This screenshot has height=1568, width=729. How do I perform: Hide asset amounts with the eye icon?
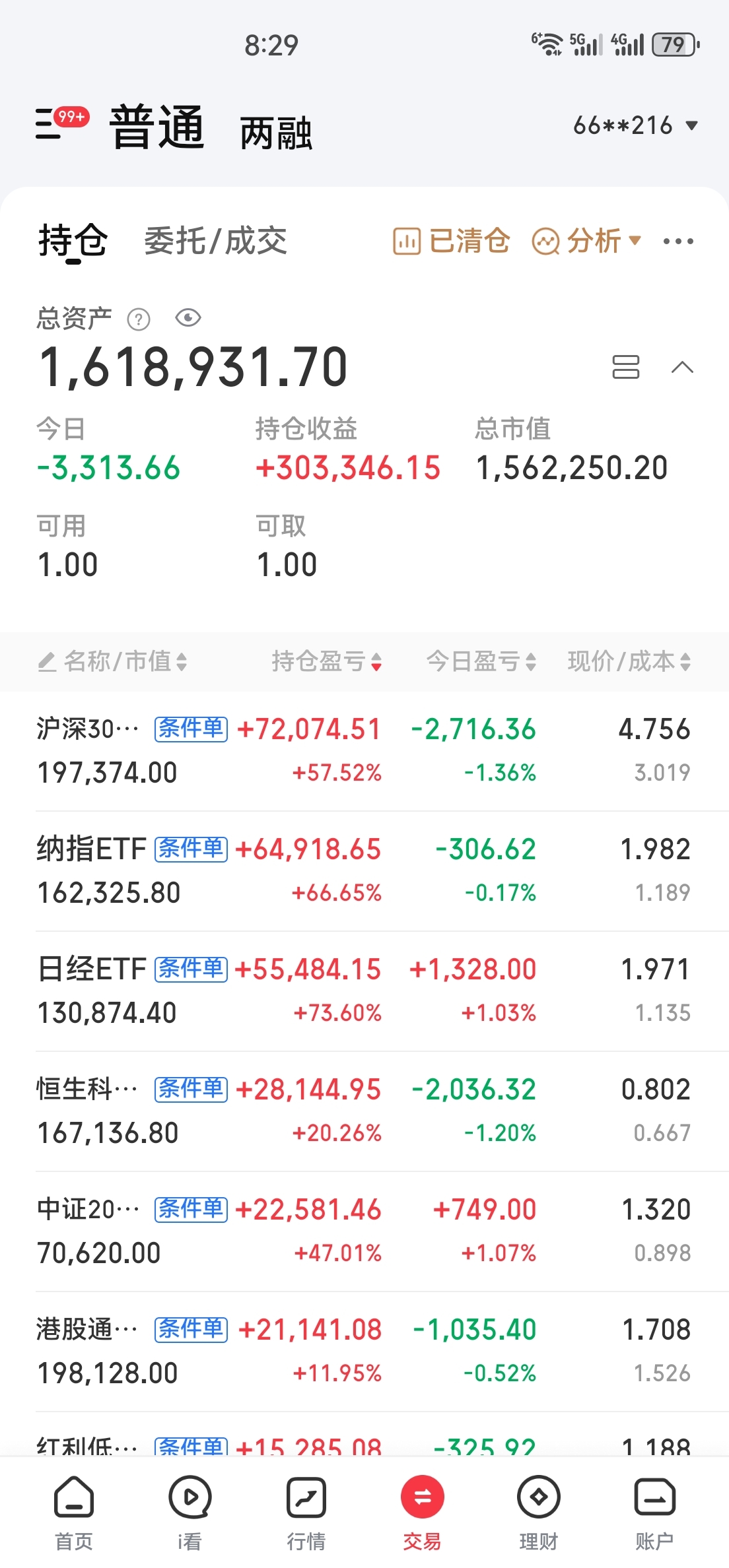188,318
